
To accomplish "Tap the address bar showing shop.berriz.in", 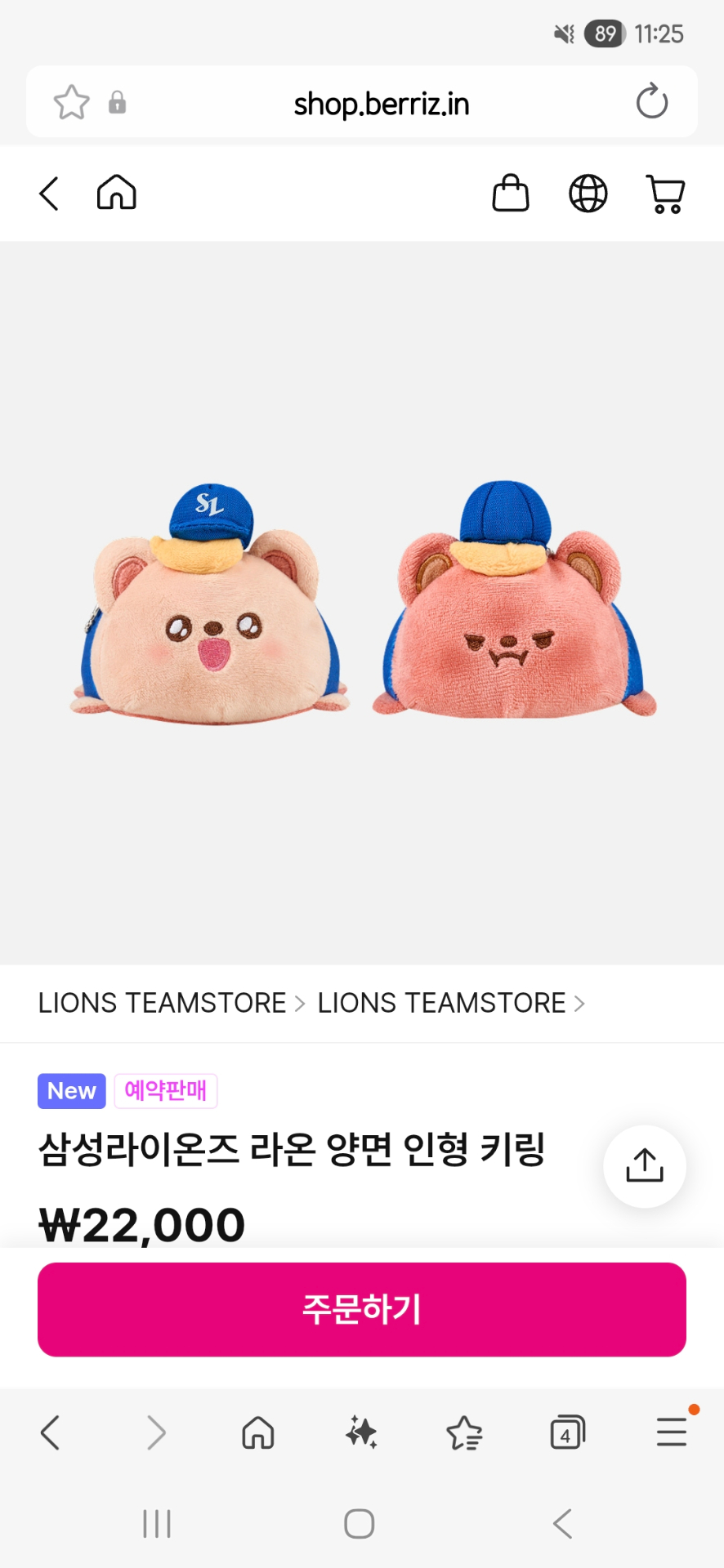I will [x=381, y=104].
